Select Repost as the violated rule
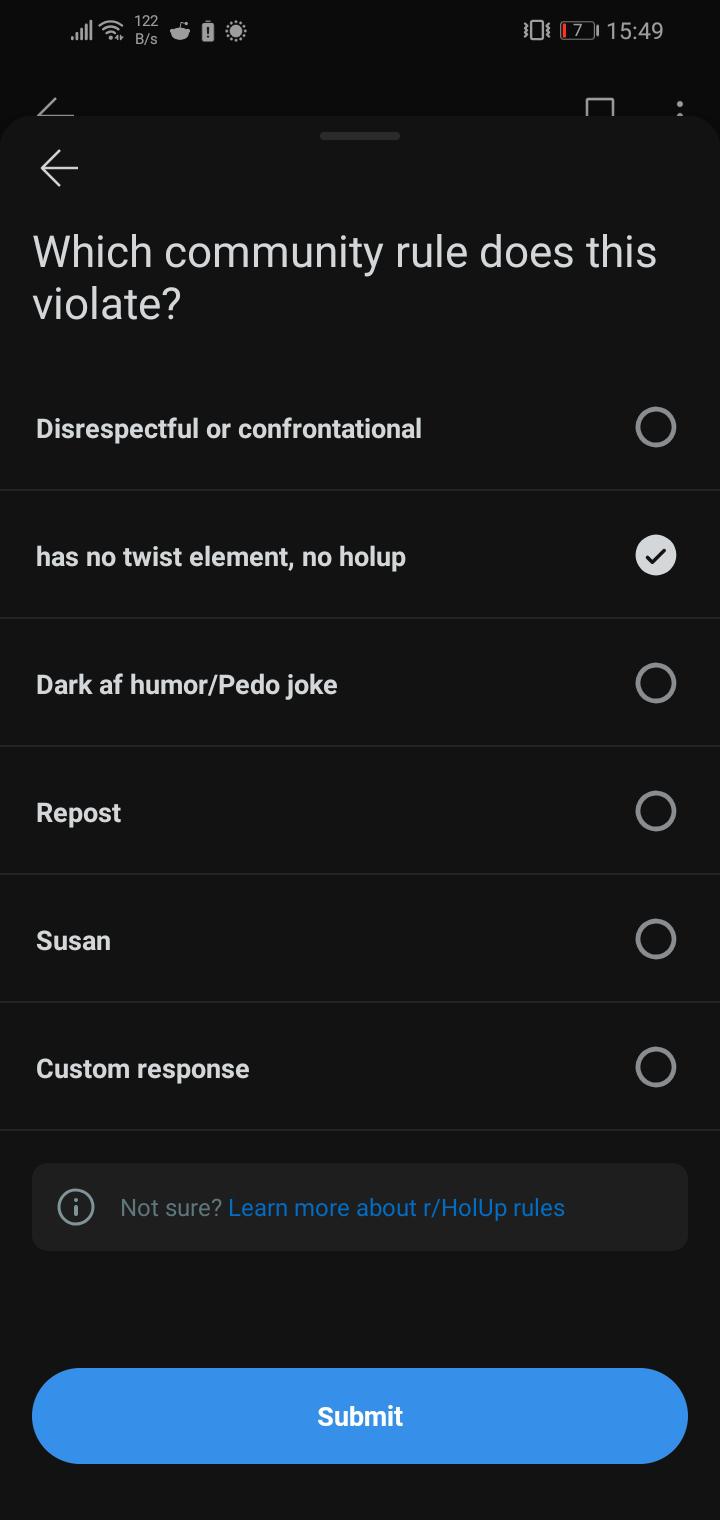This screenshot has height=1520, width=720. (x=655, y=811)
